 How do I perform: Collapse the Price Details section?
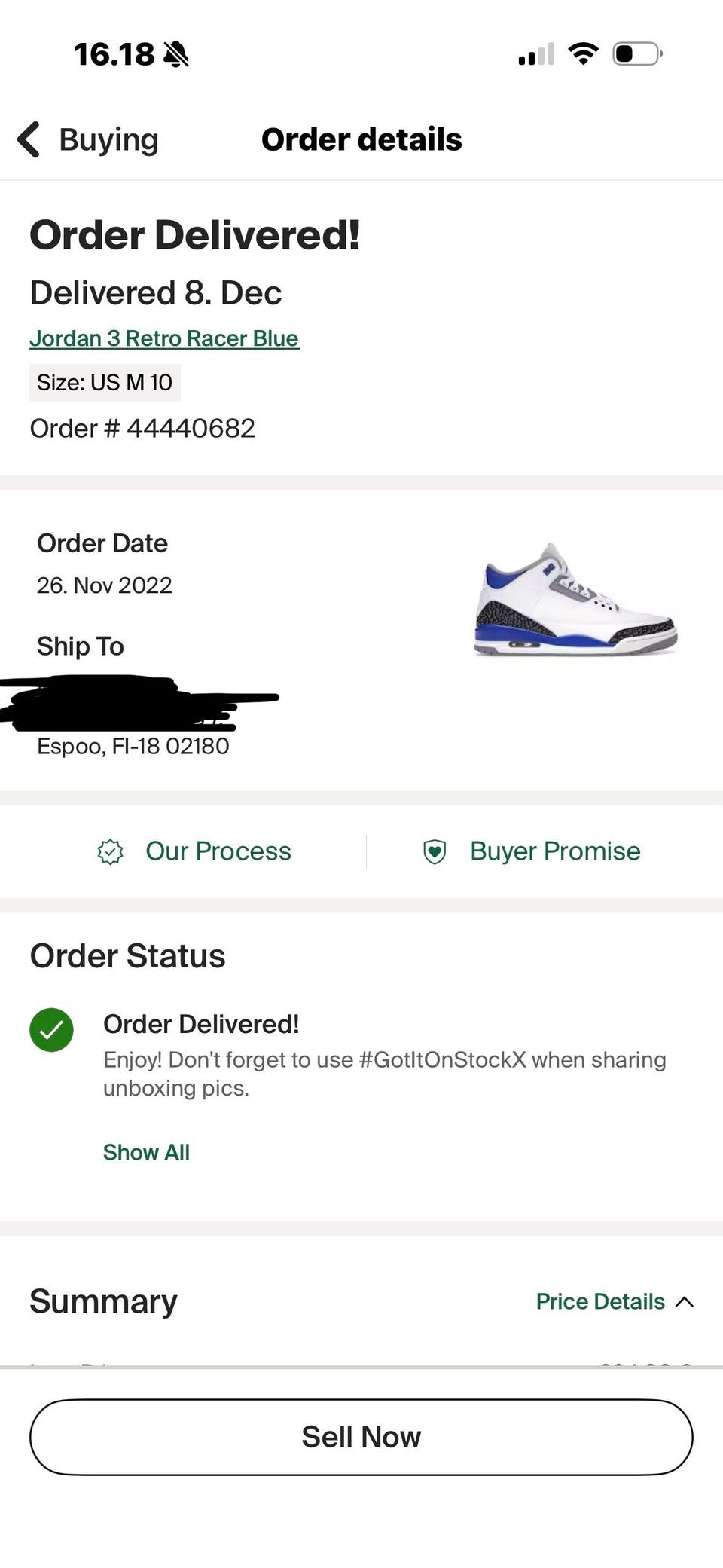tap(615, 1301)
